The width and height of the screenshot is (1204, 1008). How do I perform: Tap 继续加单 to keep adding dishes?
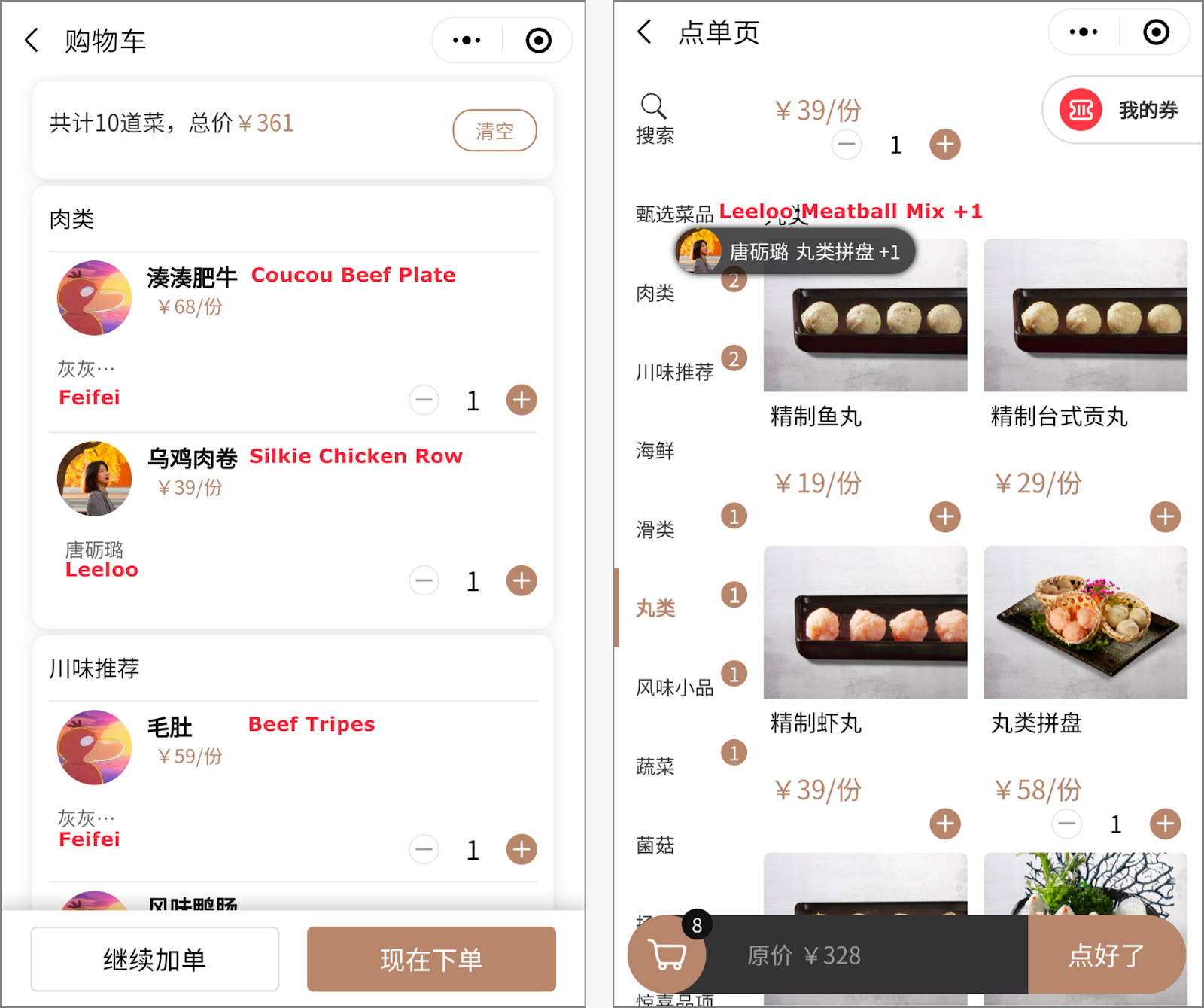pyautogui.click(x=154, y=959)
